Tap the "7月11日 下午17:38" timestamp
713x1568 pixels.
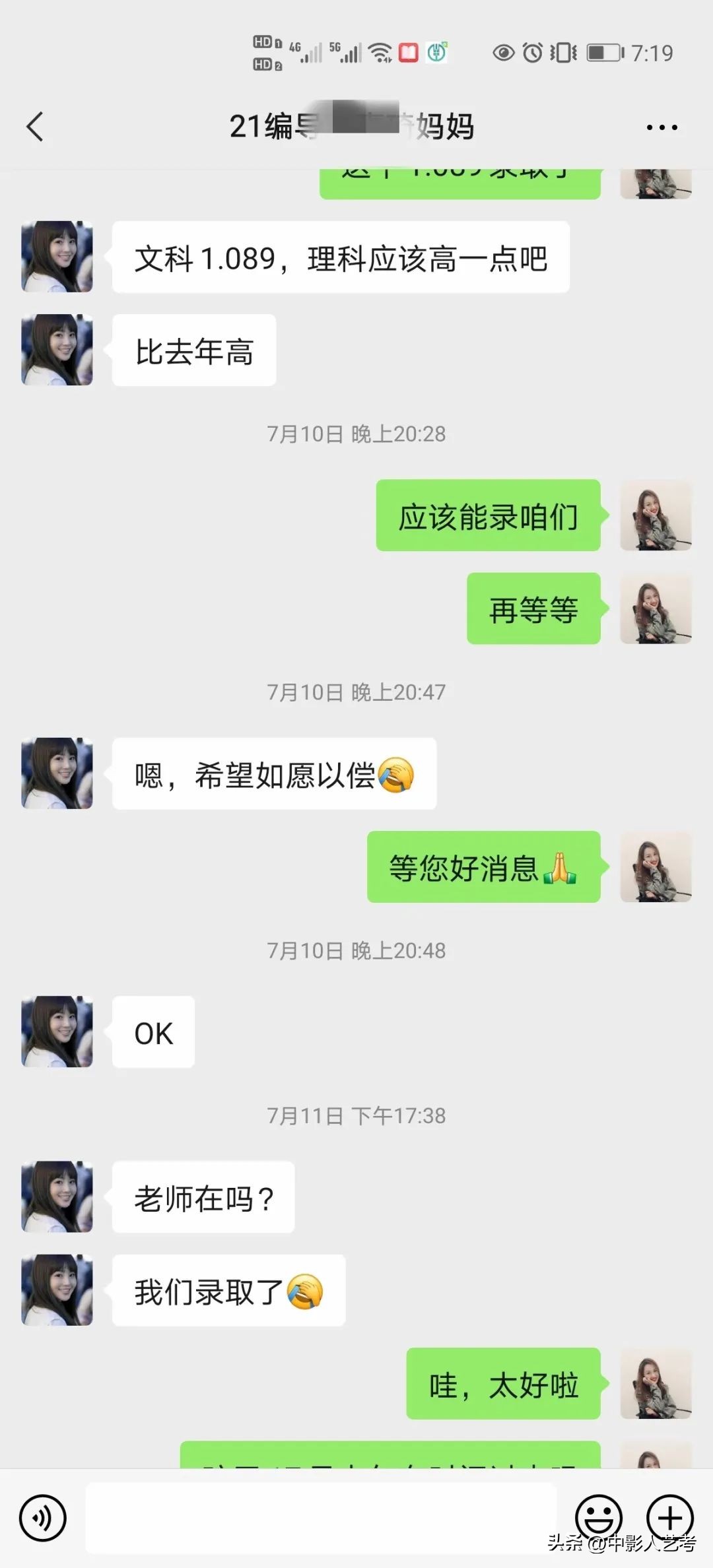point(356,1115)
